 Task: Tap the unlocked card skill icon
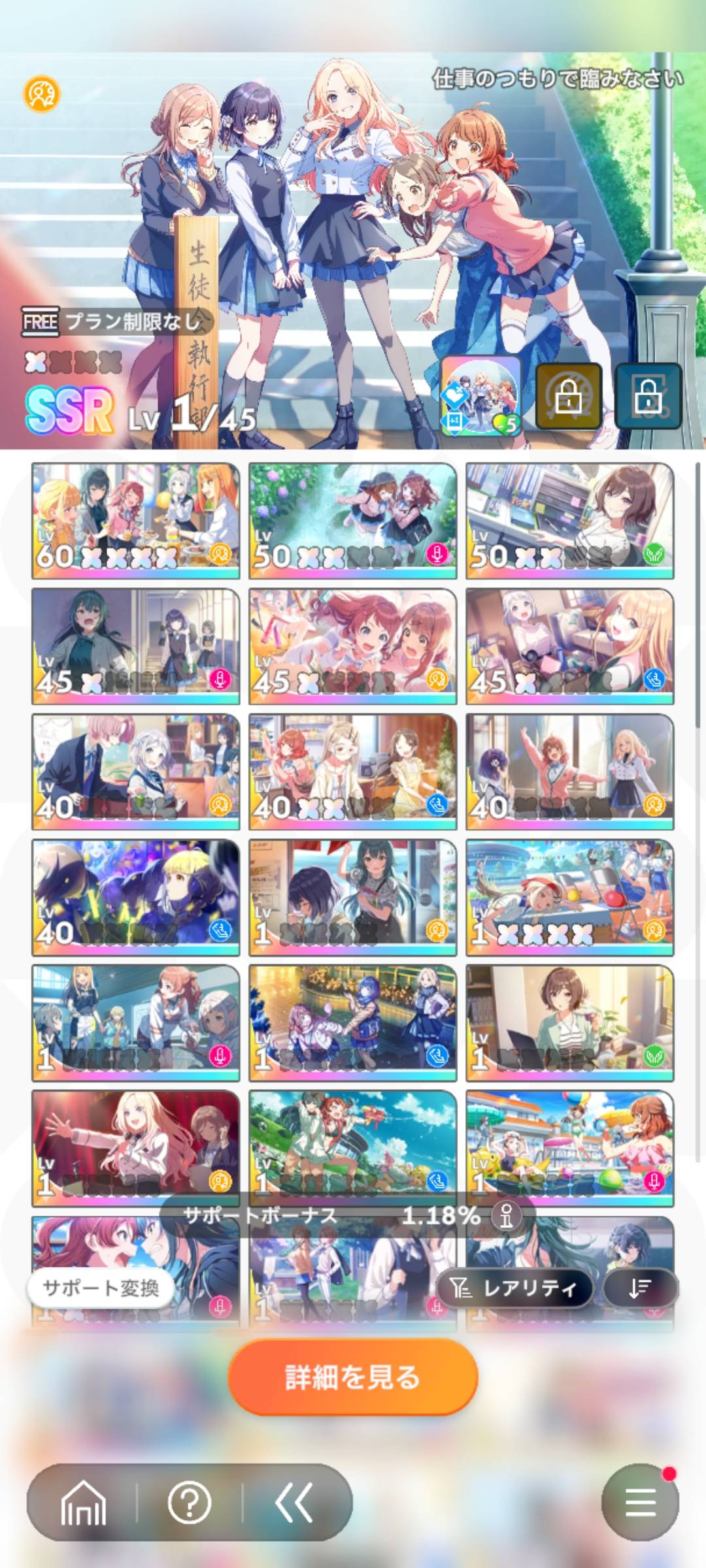(x=482, y=396)
